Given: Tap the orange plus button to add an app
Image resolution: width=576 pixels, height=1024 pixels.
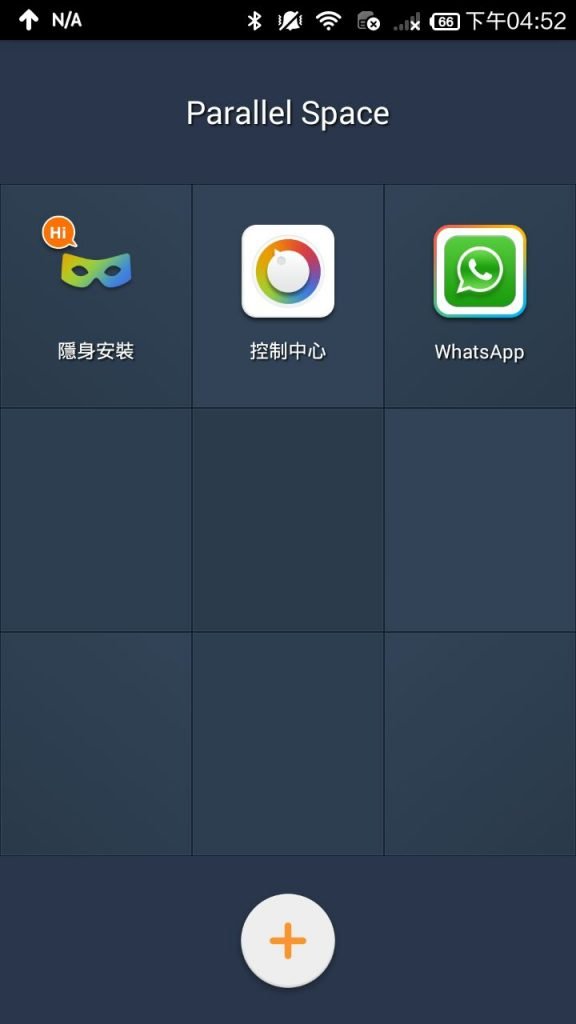Looking at the screenshot, I should point(287,940).
